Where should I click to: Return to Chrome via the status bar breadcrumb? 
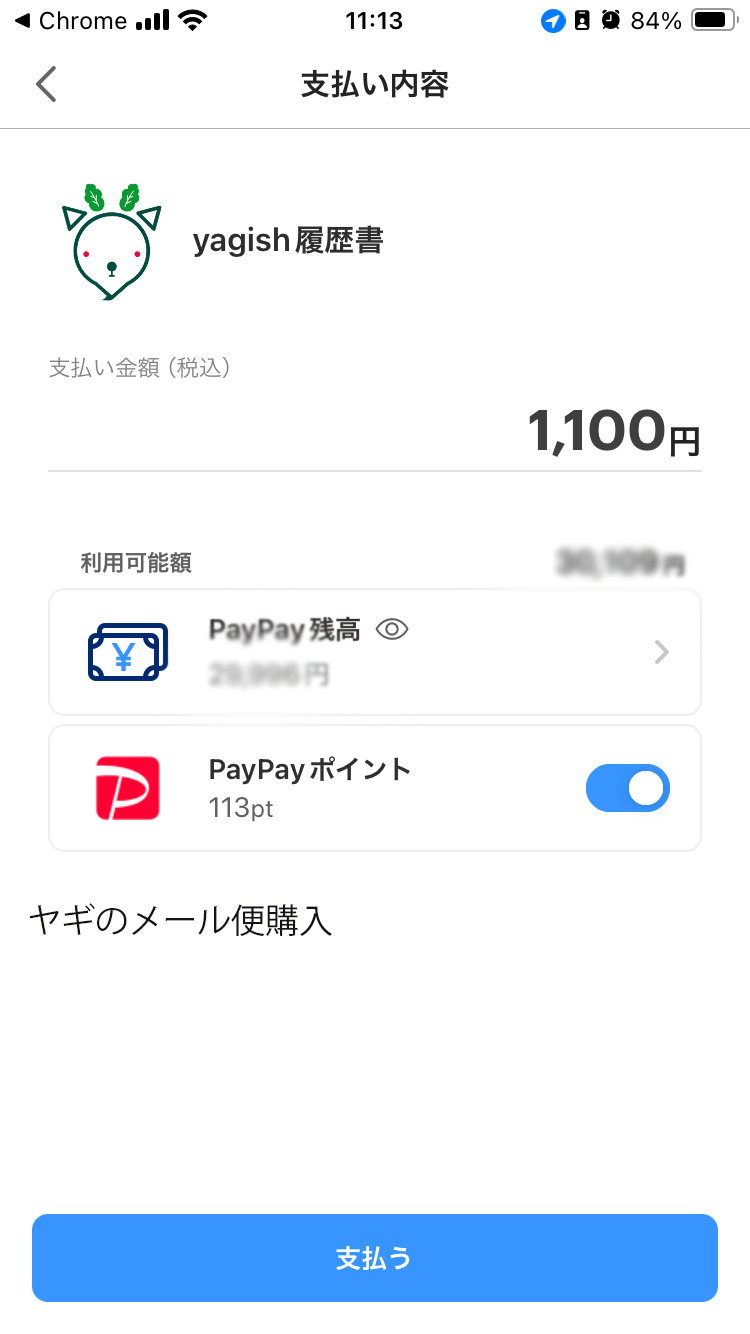pyautogui.click(x=70, y=20)
